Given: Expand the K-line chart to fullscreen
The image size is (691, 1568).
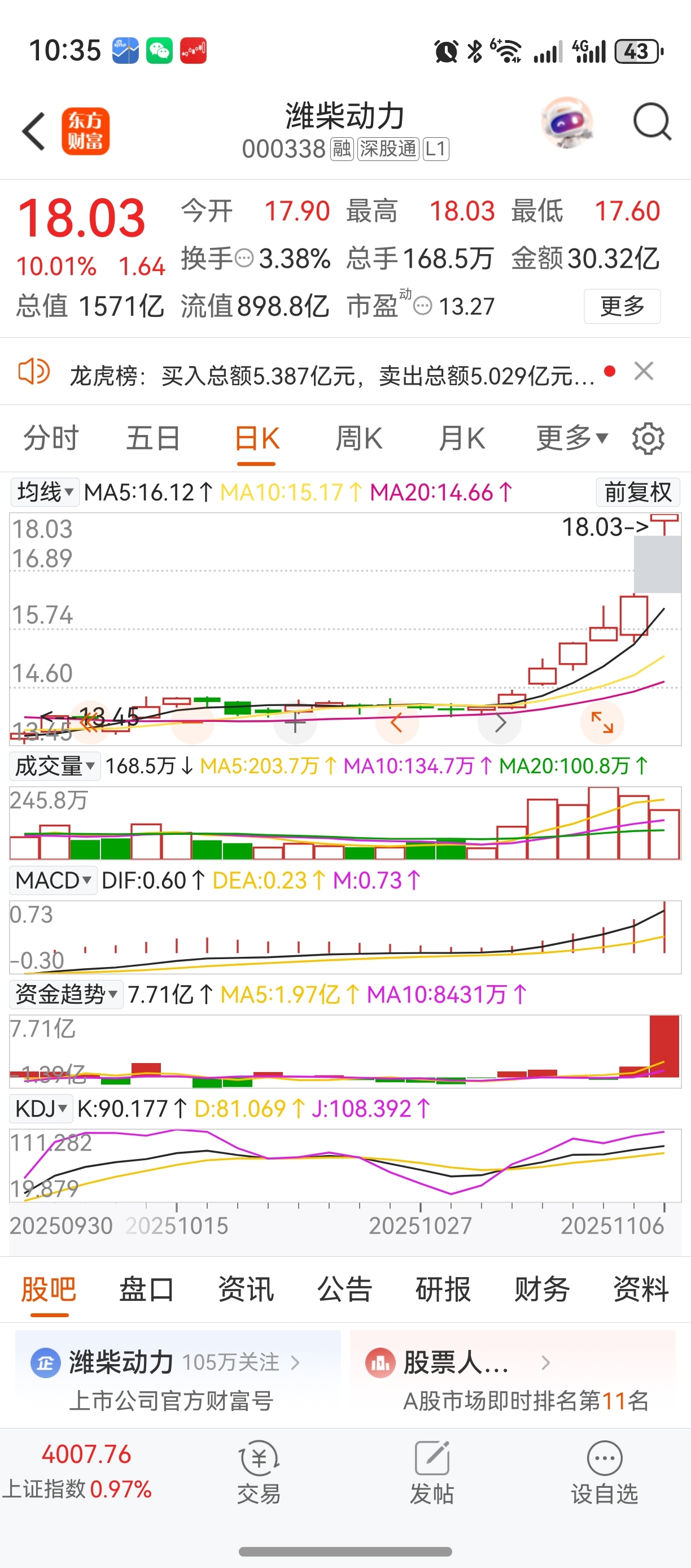Looking at the screenshot, I should coord(602,722).
